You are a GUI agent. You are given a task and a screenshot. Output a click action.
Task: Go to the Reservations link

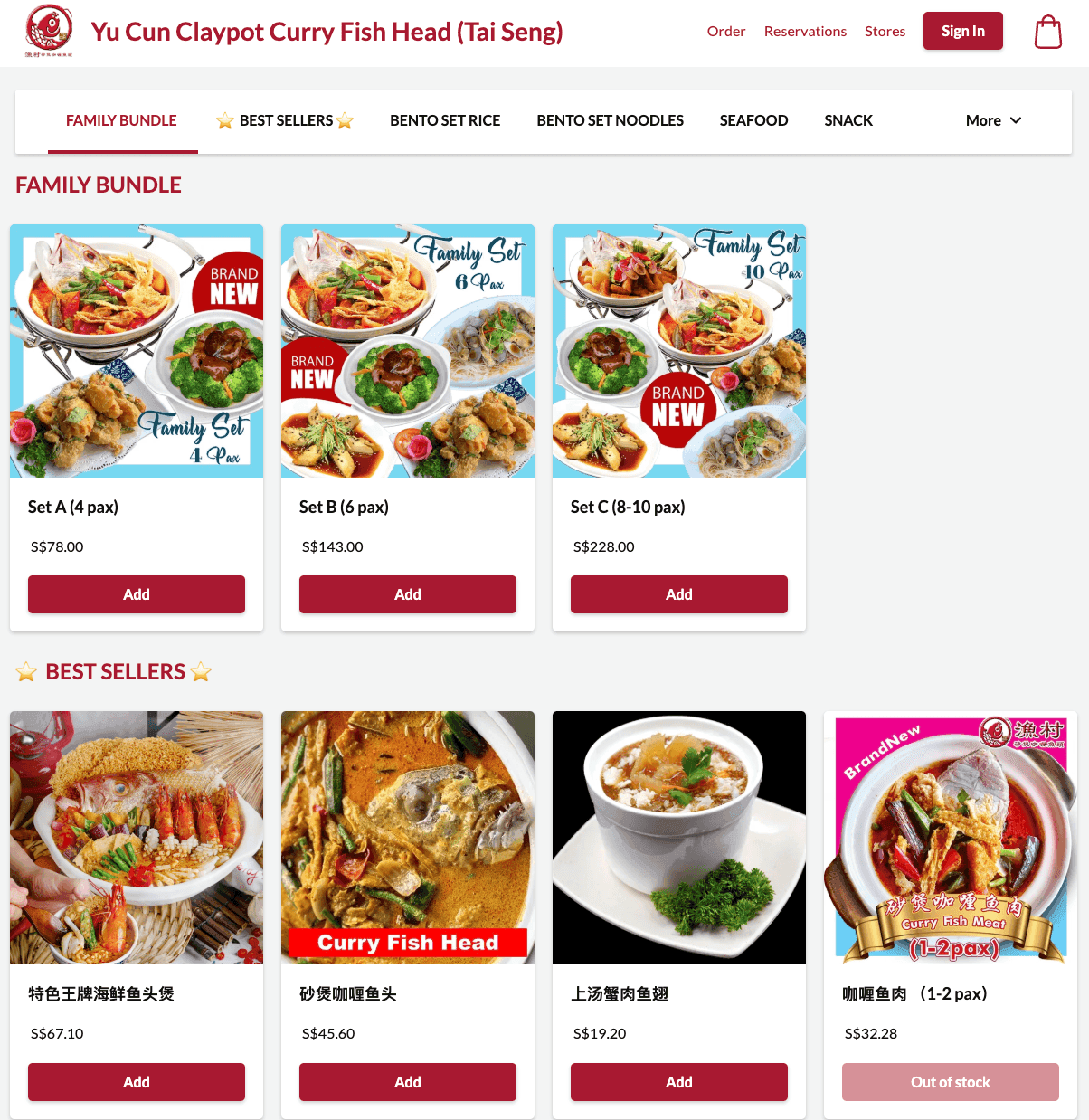tap(805, 32)
